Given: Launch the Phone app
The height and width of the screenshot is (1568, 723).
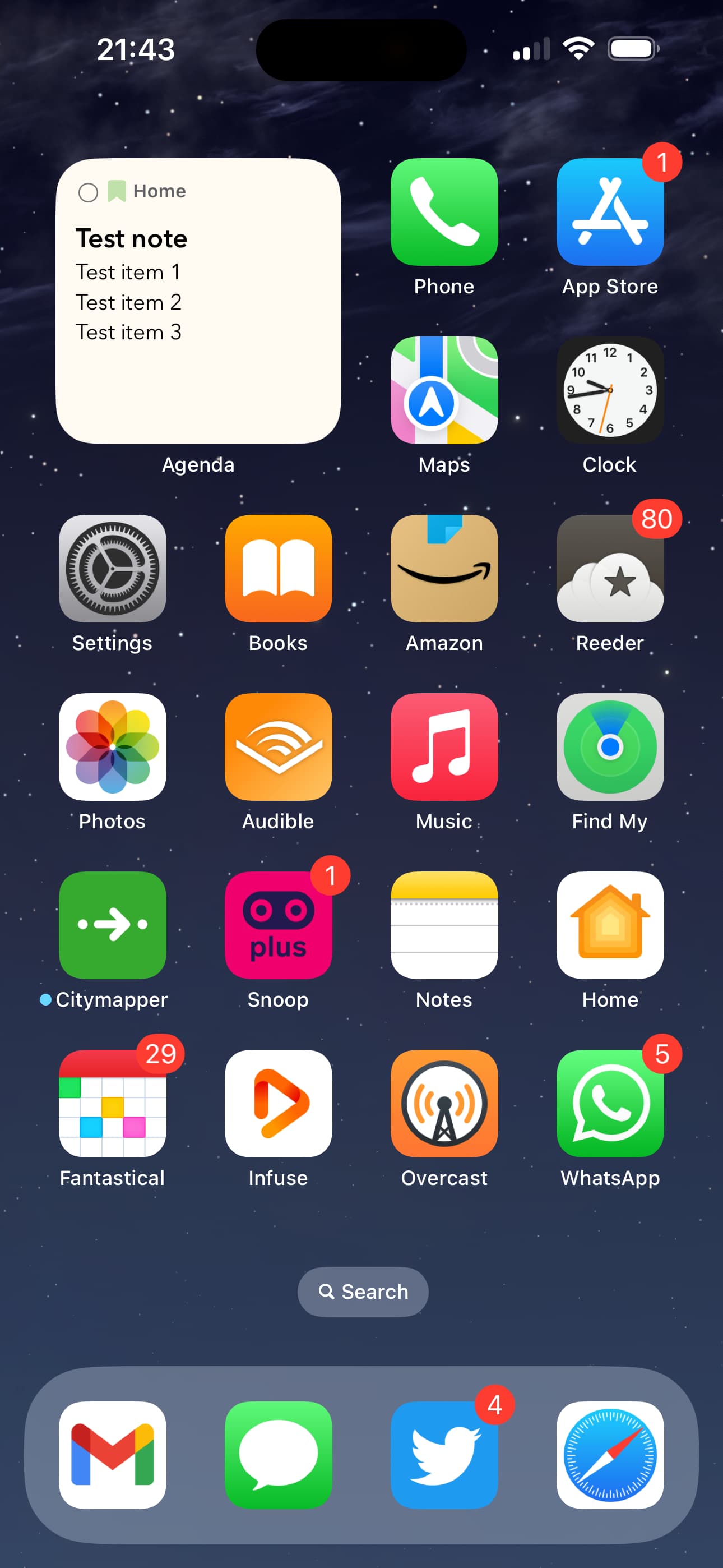Looking at the screenshot, I should [444, 212].
